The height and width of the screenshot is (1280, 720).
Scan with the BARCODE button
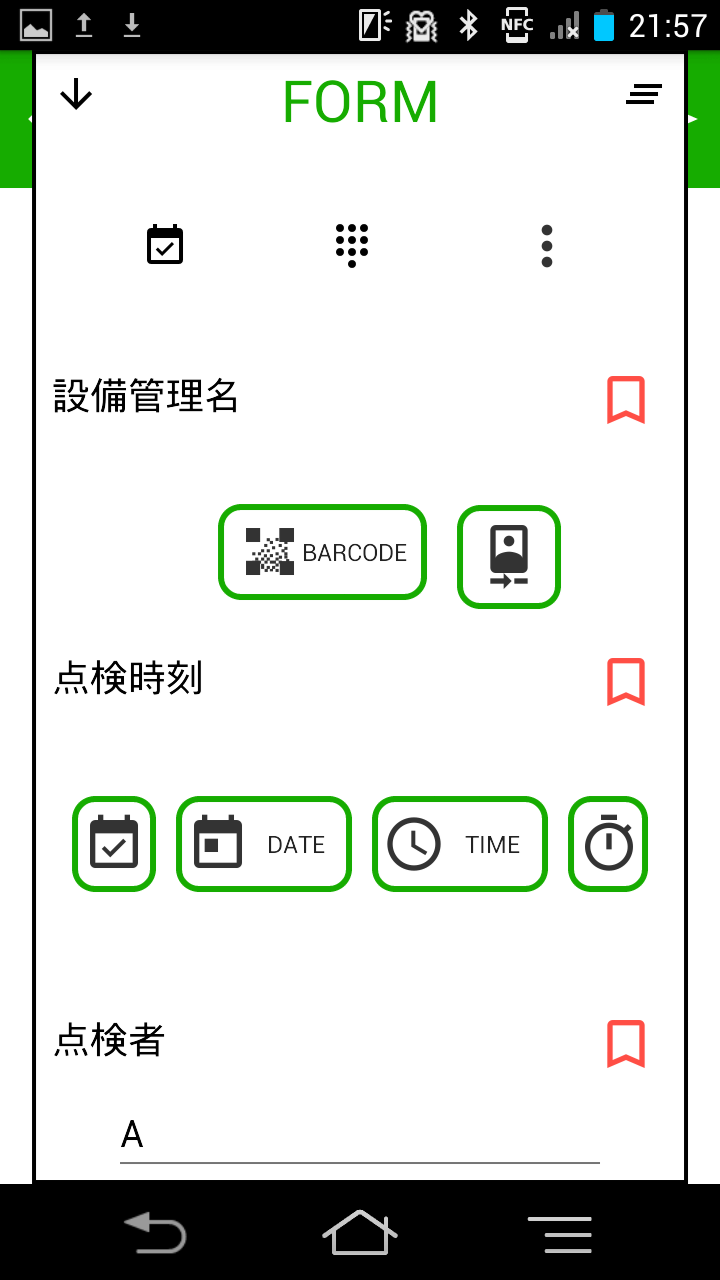(322, 552)
